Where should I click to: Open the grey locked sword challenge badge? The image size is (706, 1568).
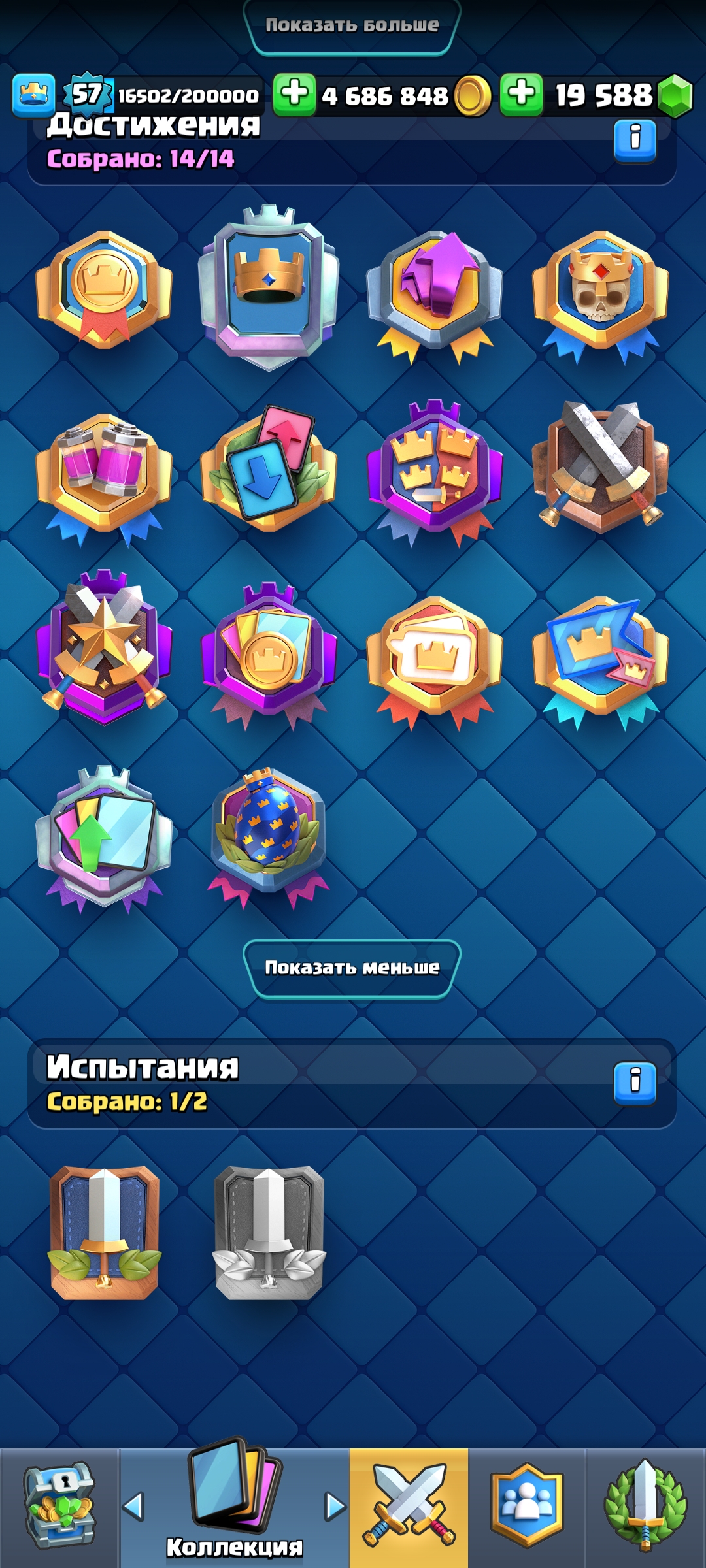point(269,1232)
